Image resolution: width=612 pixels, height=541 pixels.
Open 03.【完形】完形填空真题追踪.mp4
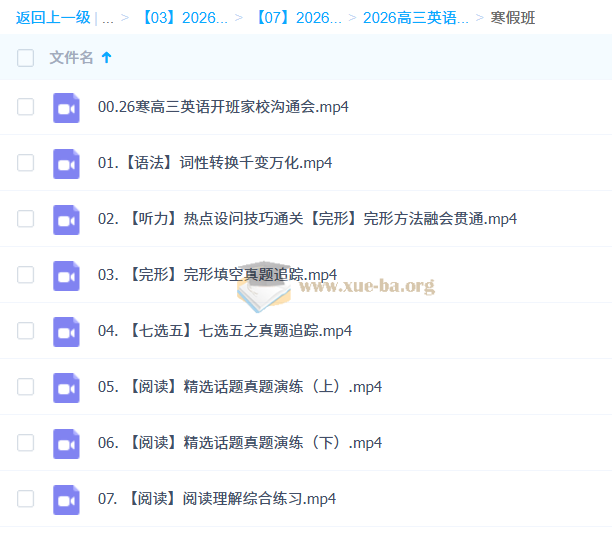[217, 275]
